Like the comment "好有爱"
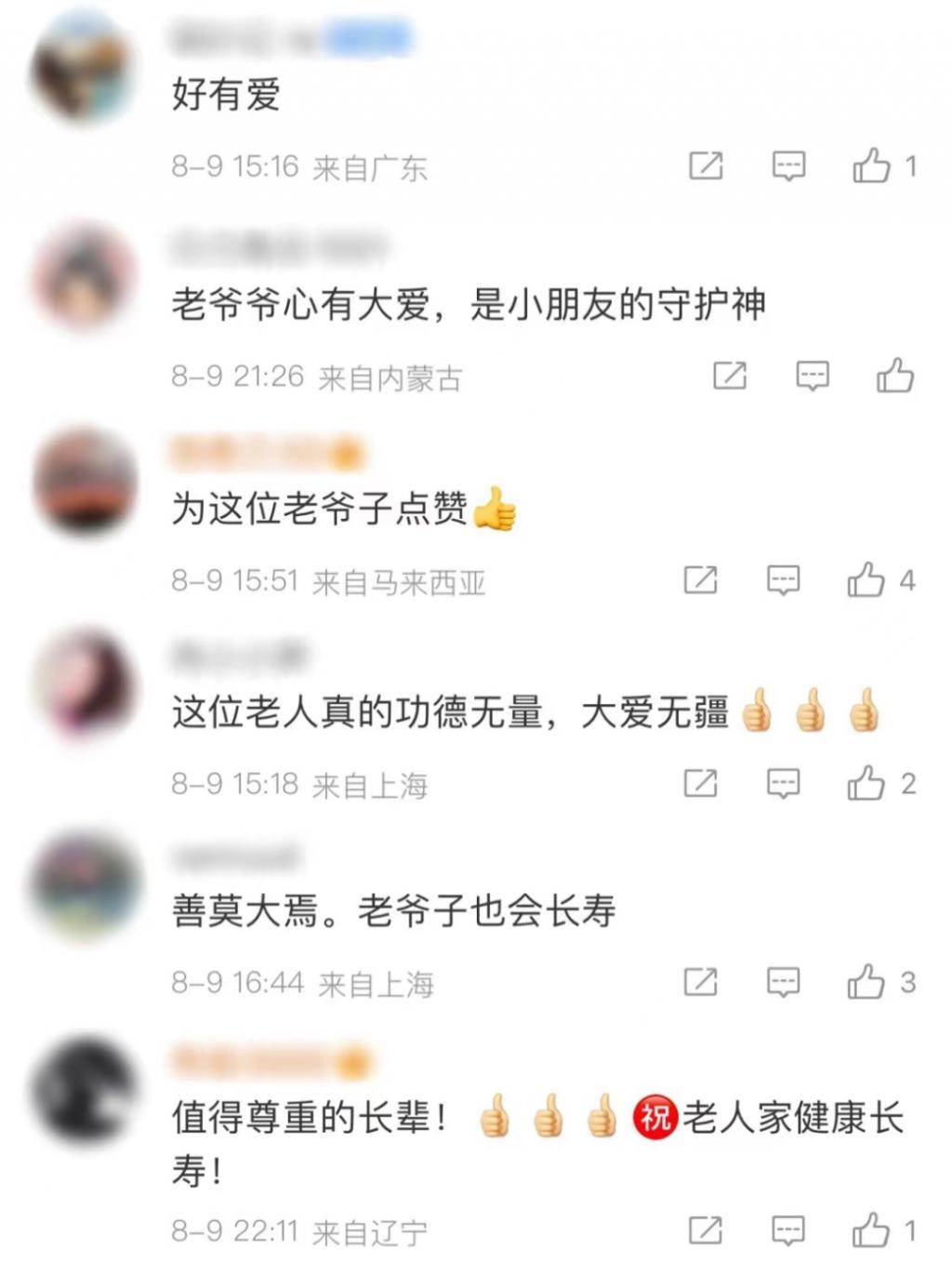 871,166
